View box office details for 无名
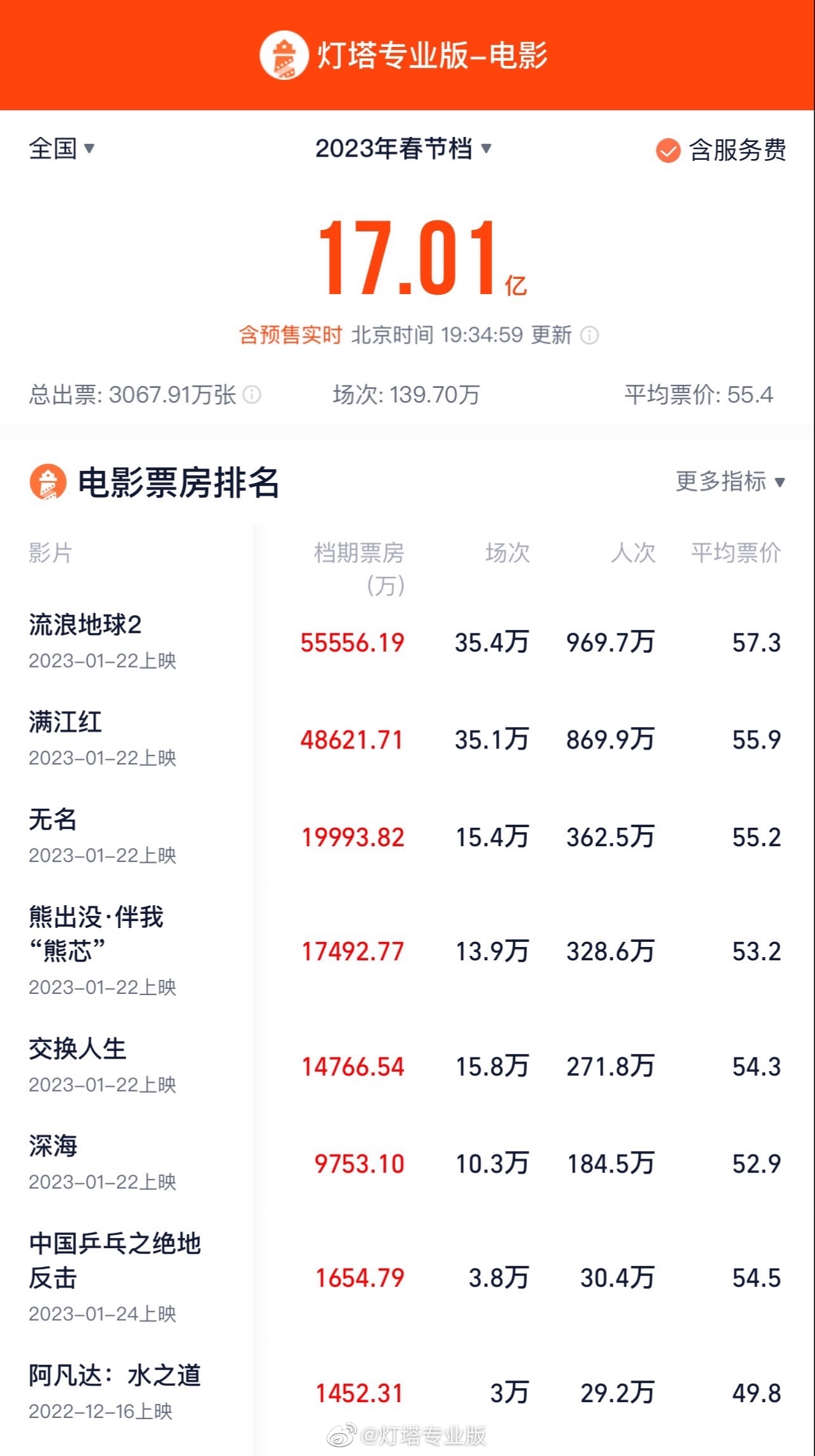Image resolution: width=815 pixels, height=1456 pixels. tap(407, 837)
